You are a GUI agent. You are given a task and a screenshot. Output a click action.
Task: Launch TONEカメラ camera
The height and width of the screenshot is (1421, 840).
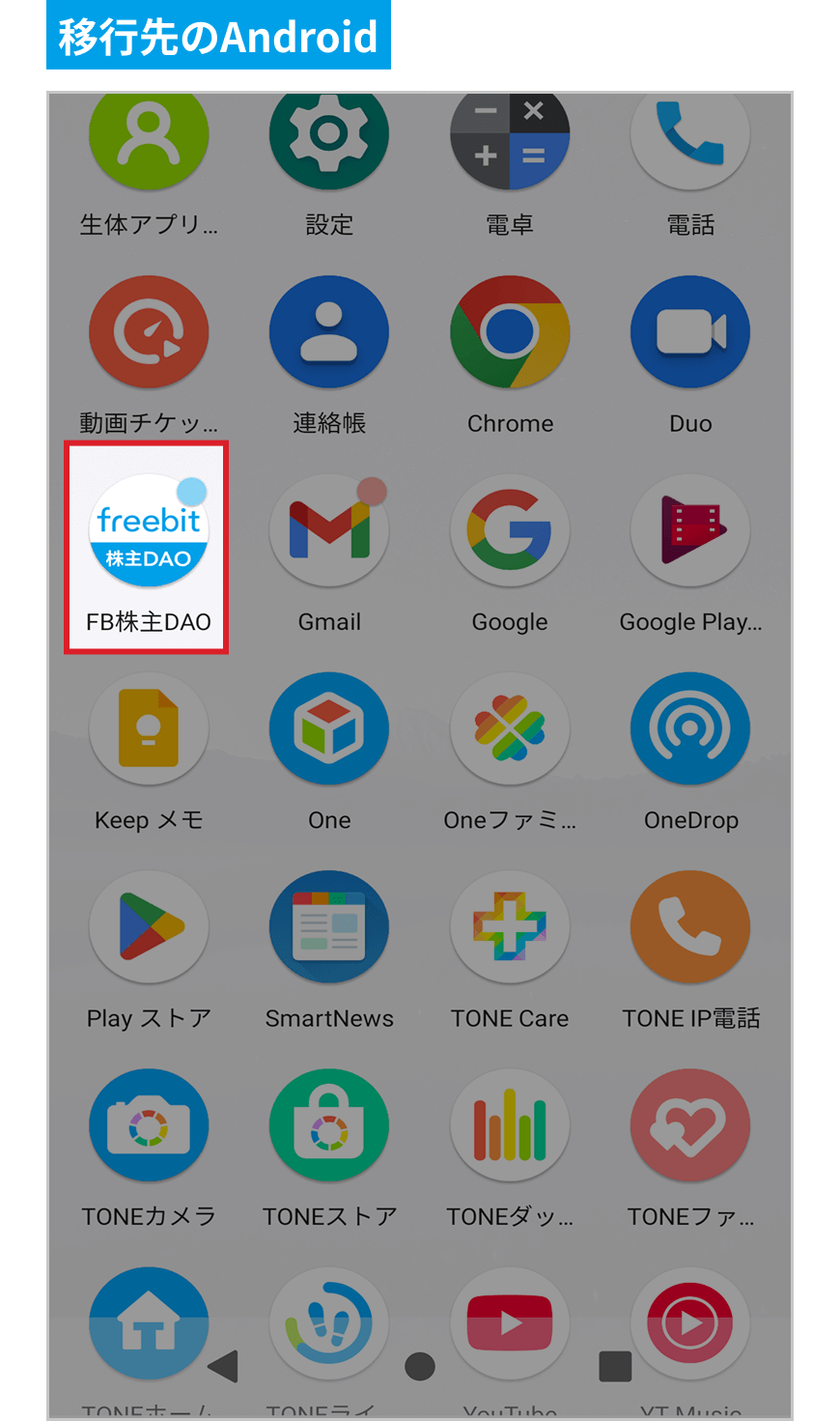coord(148,1126)
